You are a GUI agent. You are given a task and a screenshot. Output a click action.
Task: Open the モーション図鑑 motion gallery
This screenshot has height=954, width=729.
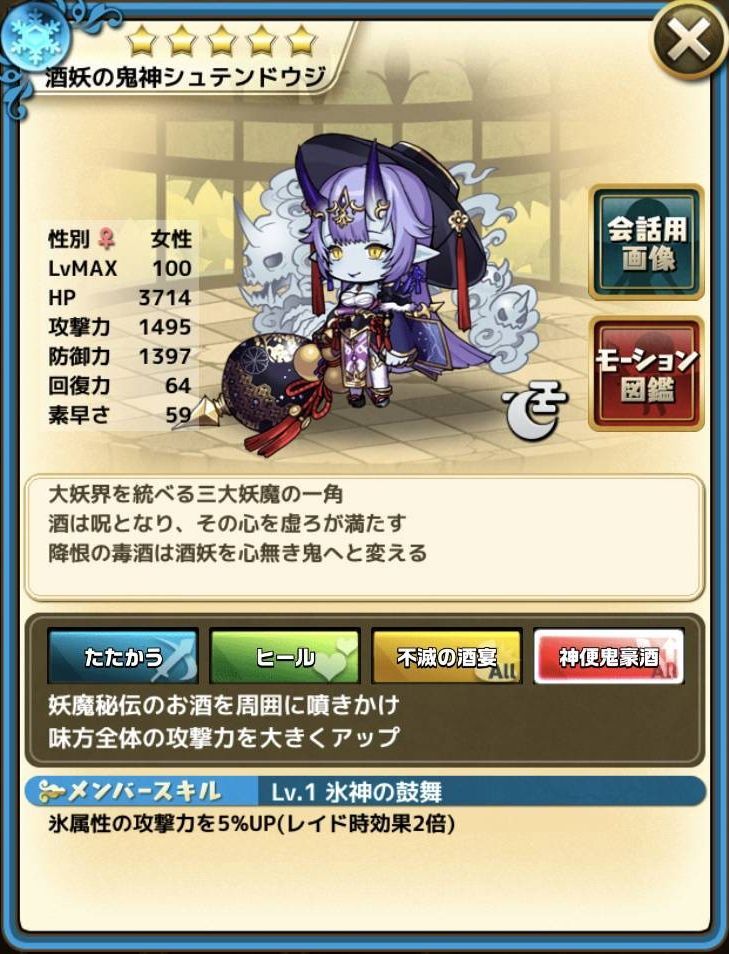(646, 373)
